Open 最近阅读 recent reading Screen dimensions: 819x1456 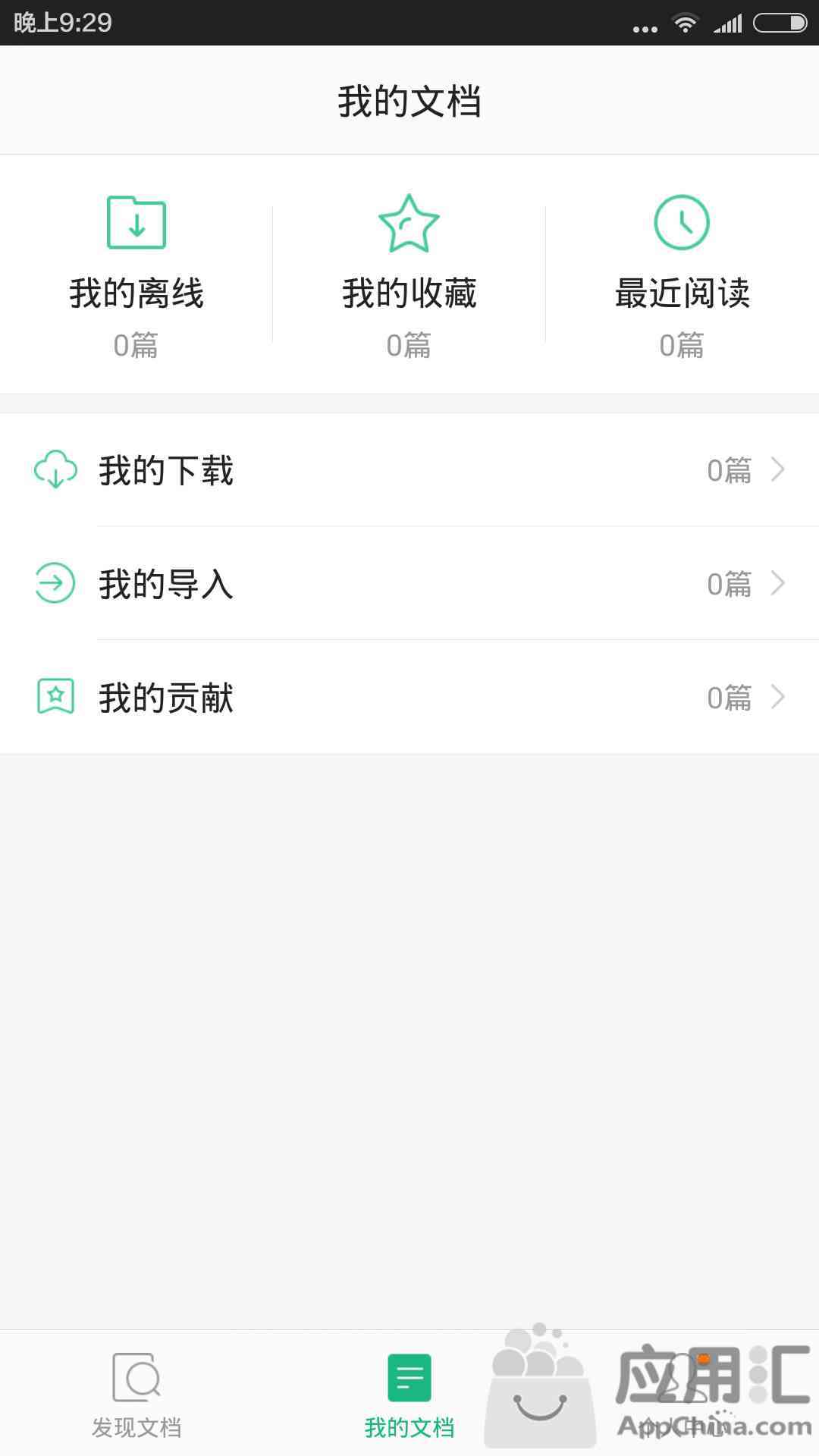(x=682, y=275)
